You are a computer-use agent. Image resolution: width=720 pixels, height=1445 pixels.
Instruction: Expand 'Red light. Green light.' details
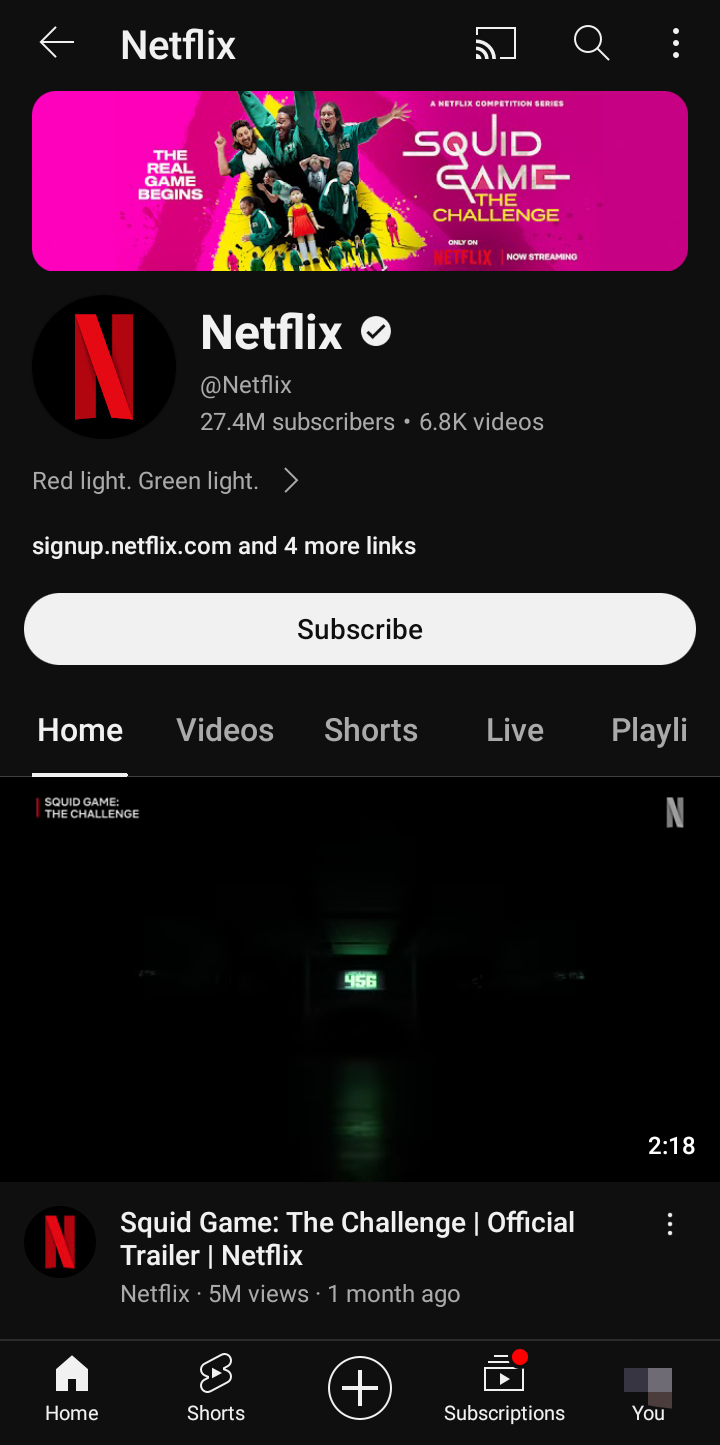point(145,480)
